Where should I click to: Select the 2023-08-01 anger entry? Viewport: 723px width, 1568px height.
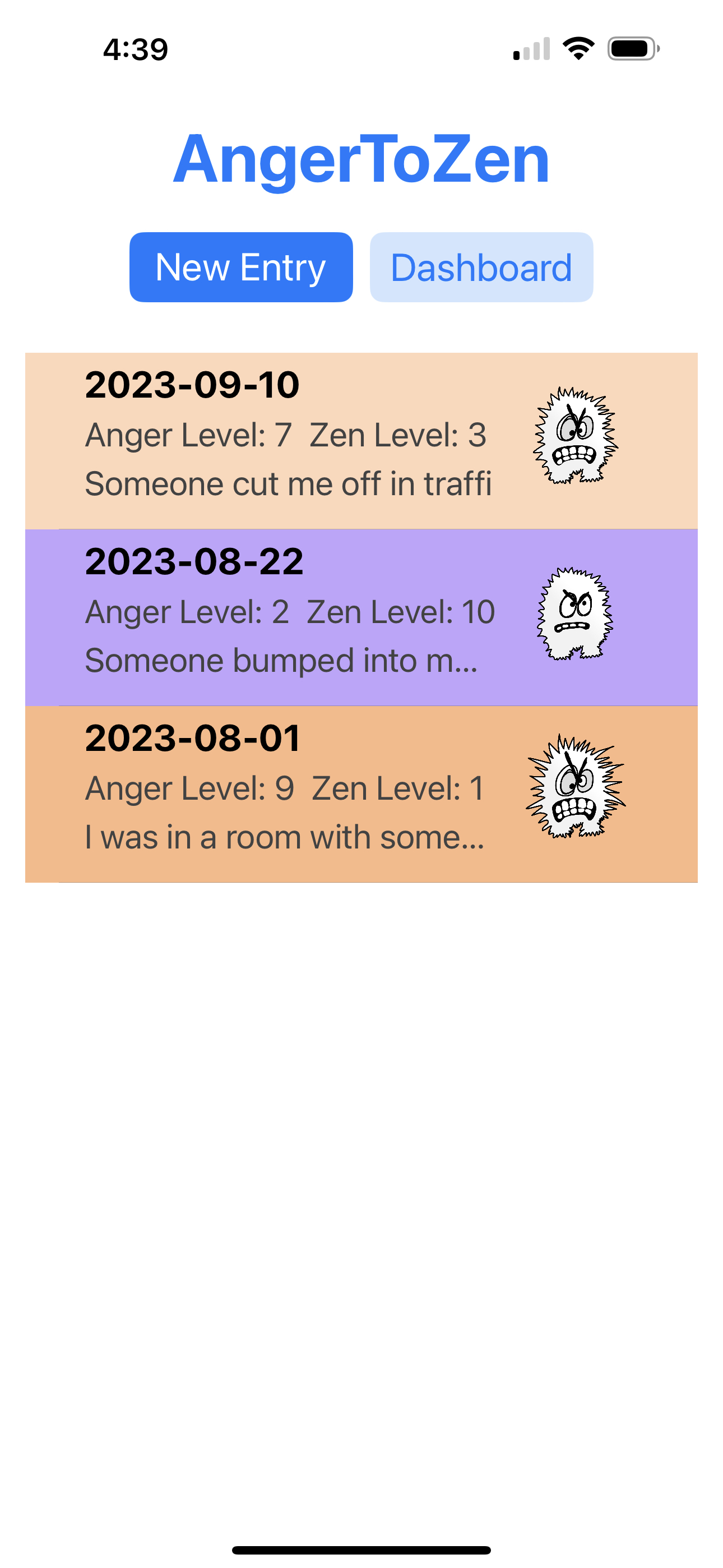click(360, 793)
